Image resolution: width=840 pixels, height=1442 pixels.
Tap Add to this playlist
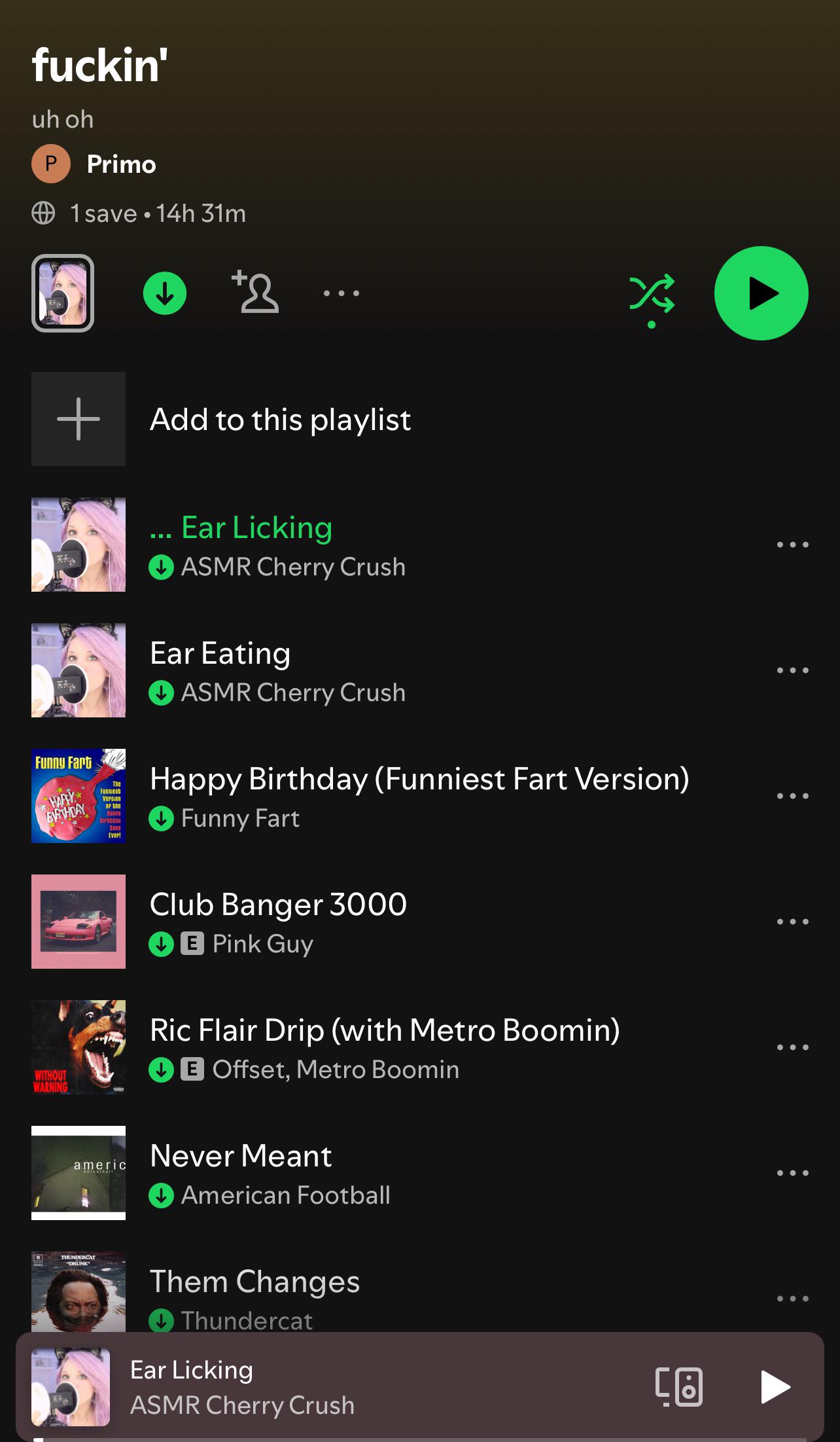[280, 419]
